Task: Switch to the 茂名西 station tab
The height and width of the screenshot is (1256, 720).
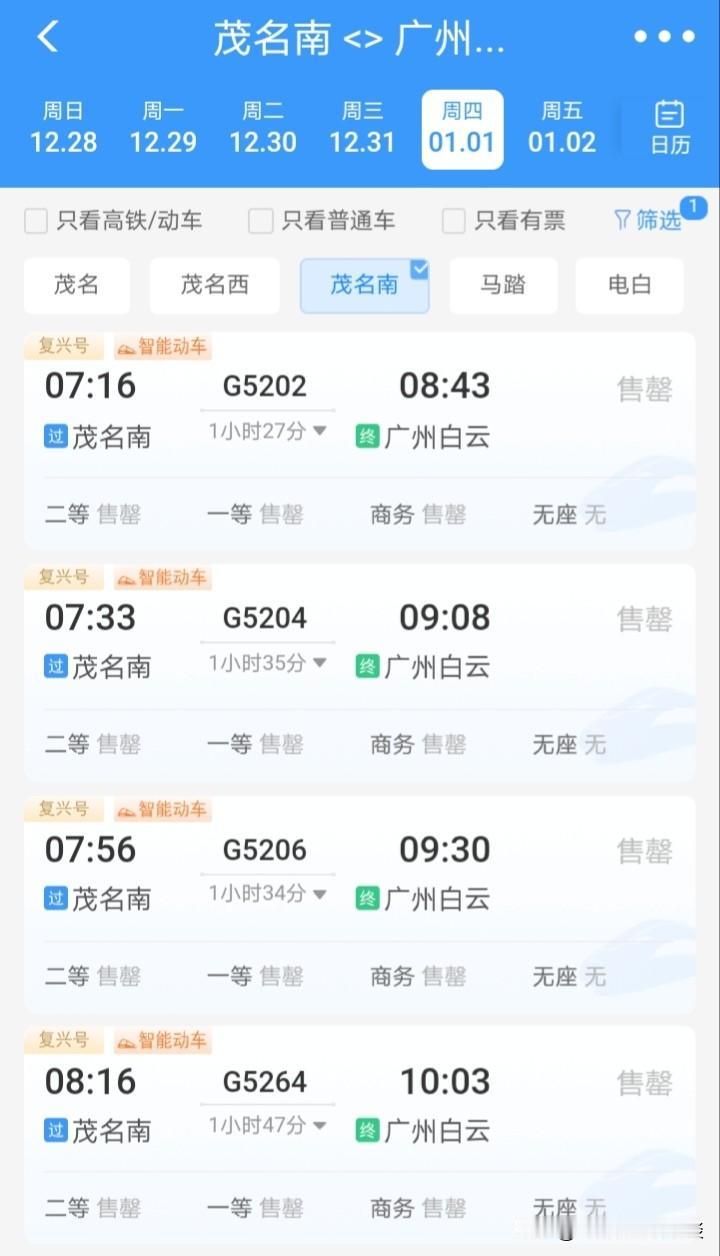Action: [214, 285]
